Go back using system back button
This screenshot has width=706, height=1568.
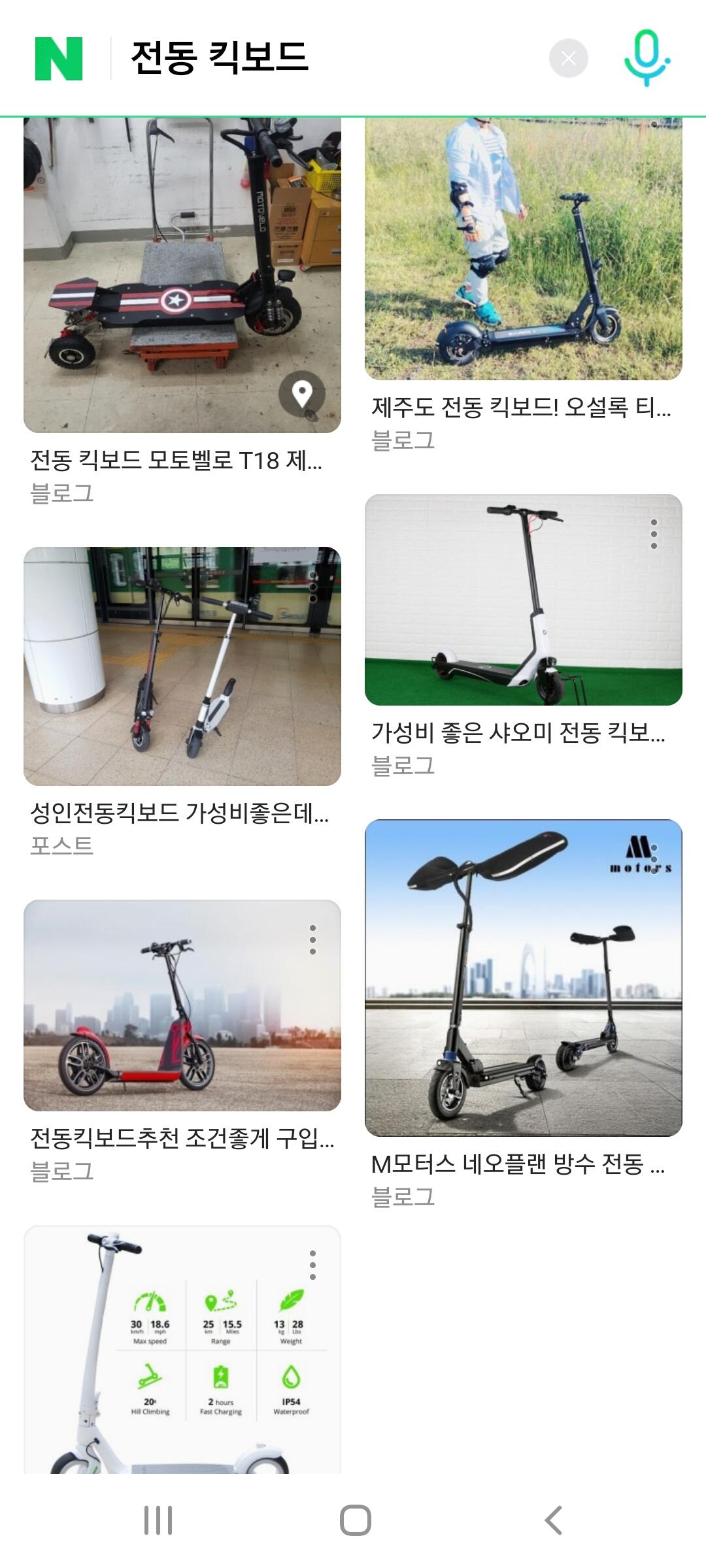tap(553, 1520)
